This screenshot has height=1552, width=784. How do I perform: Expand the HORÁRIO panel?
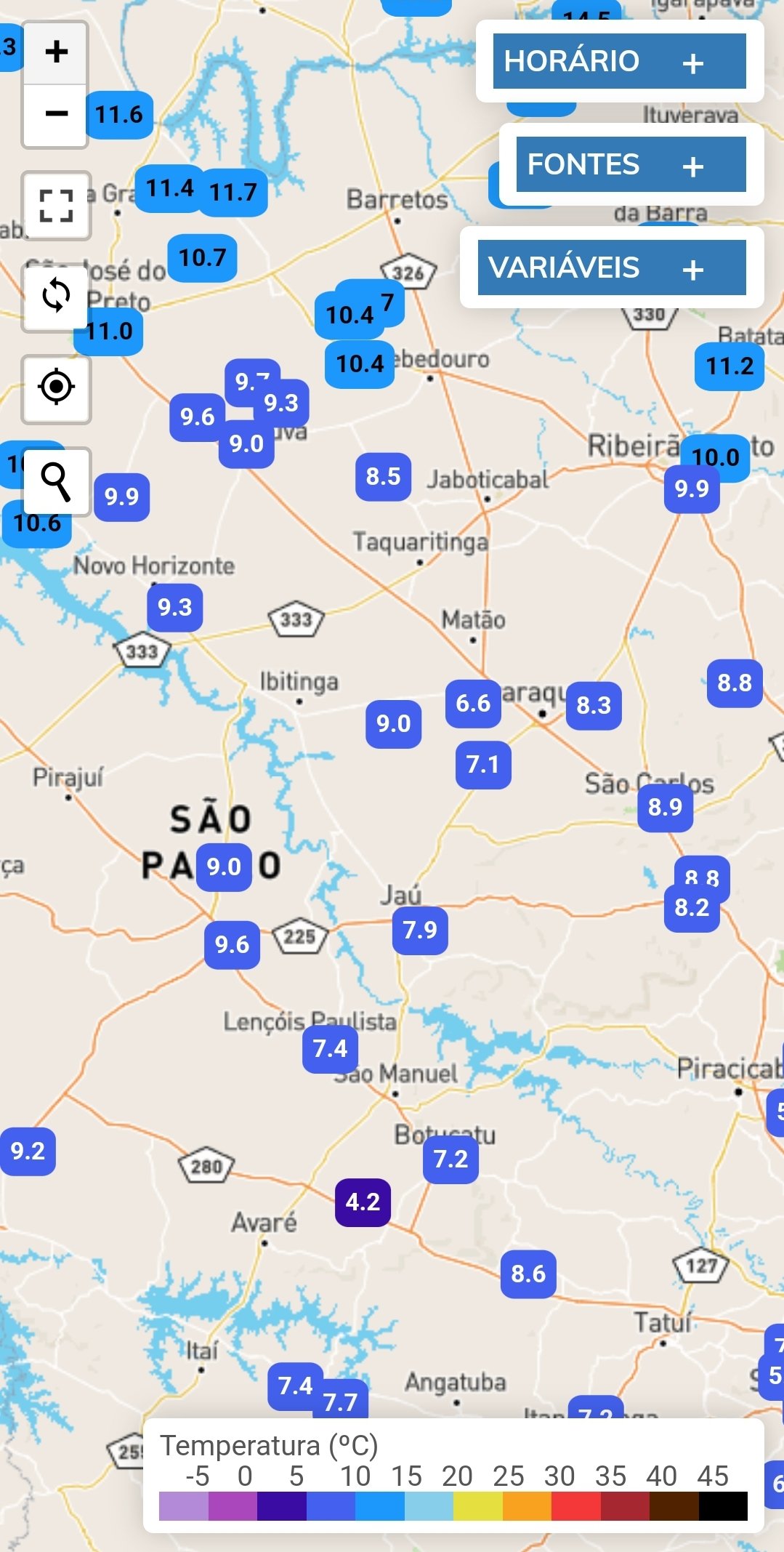click(619, 61)
